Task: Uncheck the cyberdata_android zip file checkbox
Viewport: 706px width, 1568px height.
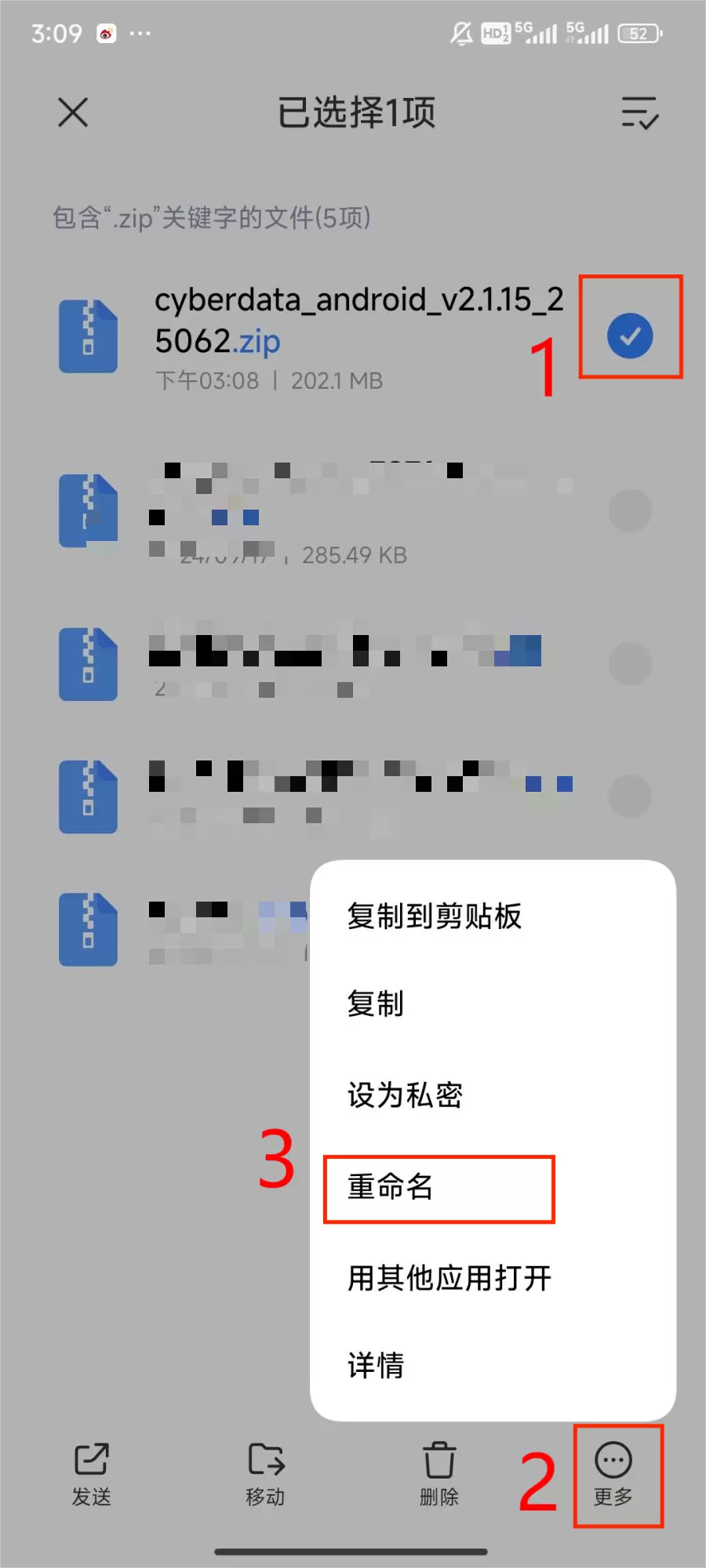Action: tap(630, 336)
